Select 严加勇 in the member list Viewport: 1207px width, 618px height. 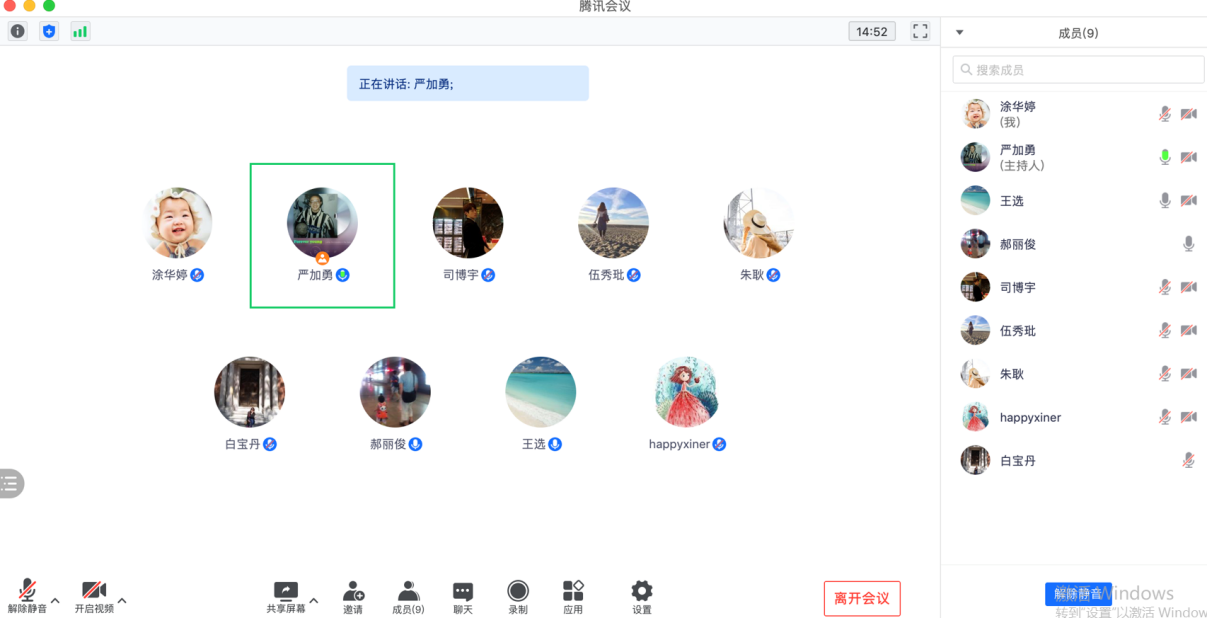click(1018, 157)
